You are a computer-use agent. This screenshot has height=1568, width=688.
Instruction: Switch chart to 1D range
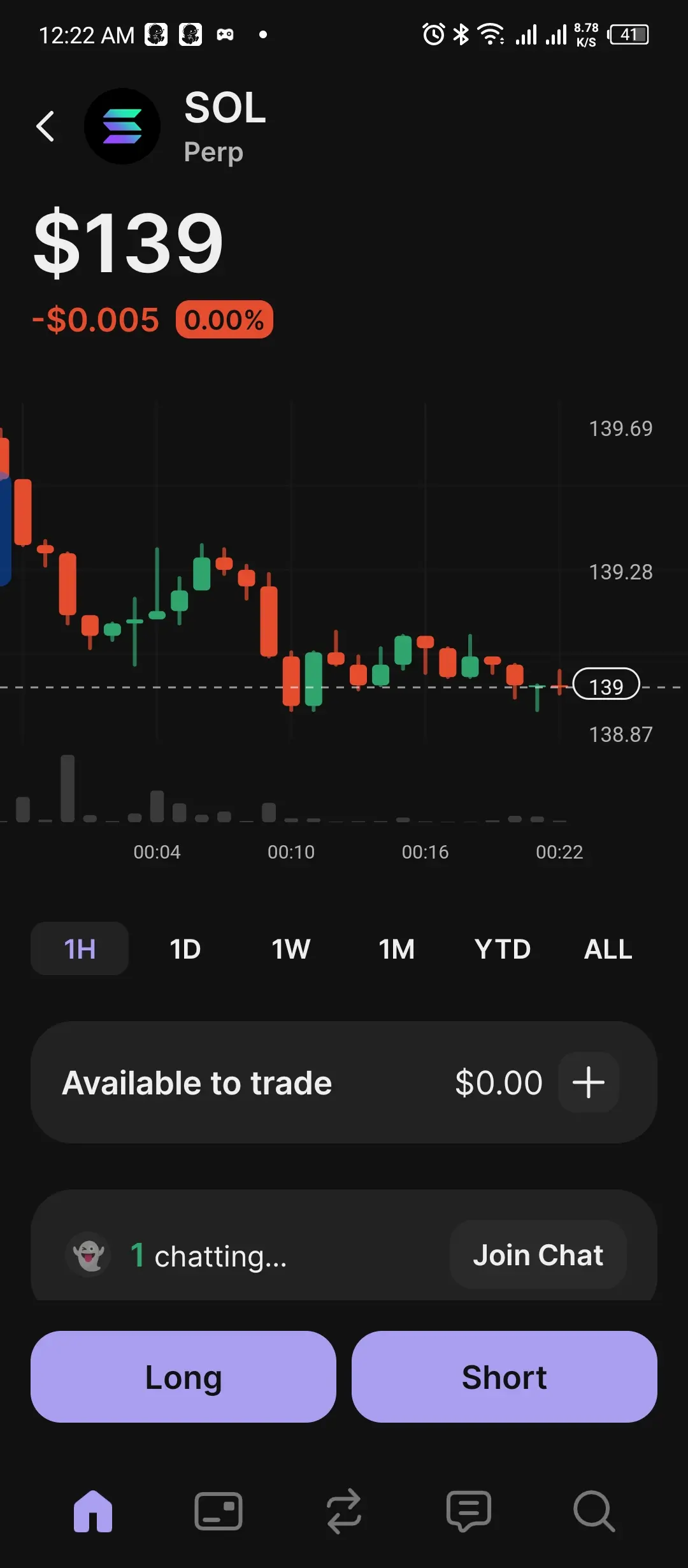click(x=185, y=948)
